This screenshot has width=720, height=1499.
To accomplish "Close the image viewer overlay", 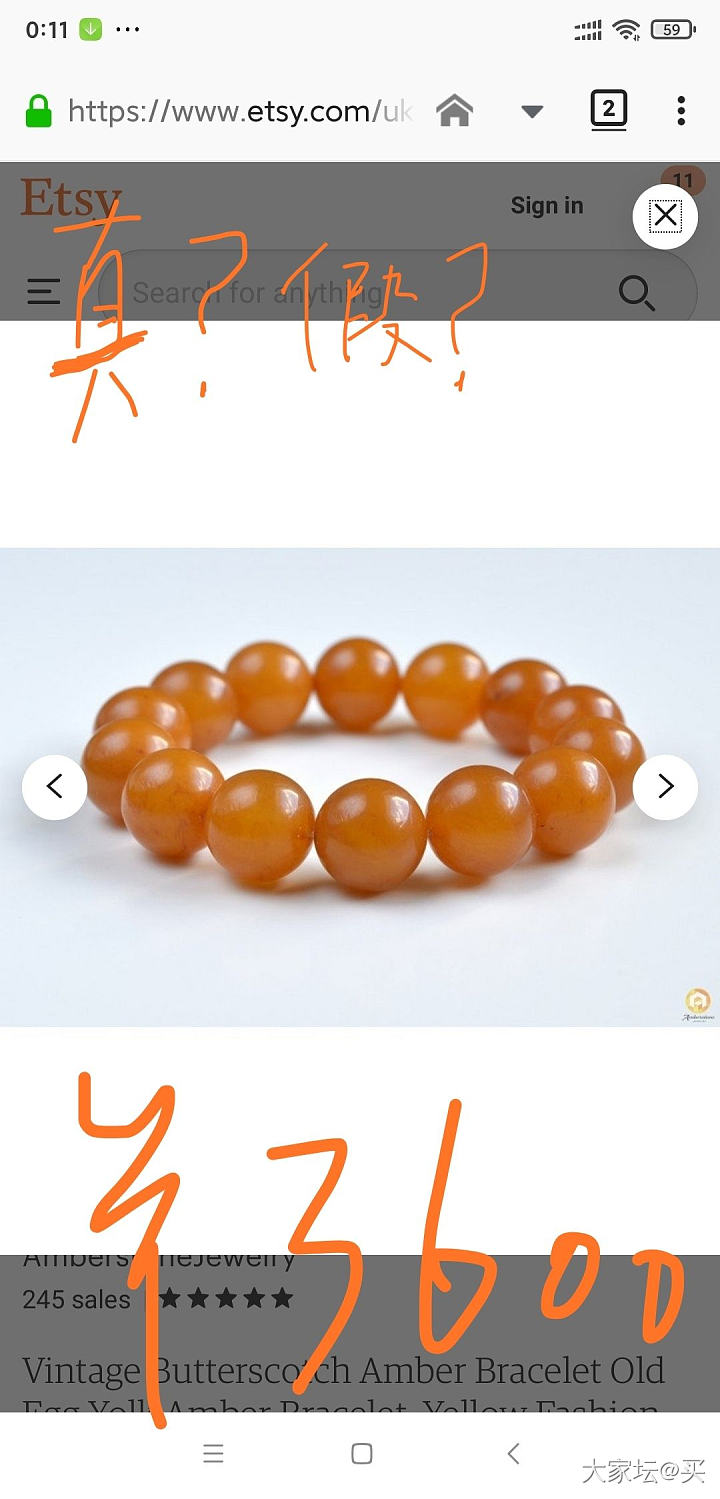I will (665, 216).
